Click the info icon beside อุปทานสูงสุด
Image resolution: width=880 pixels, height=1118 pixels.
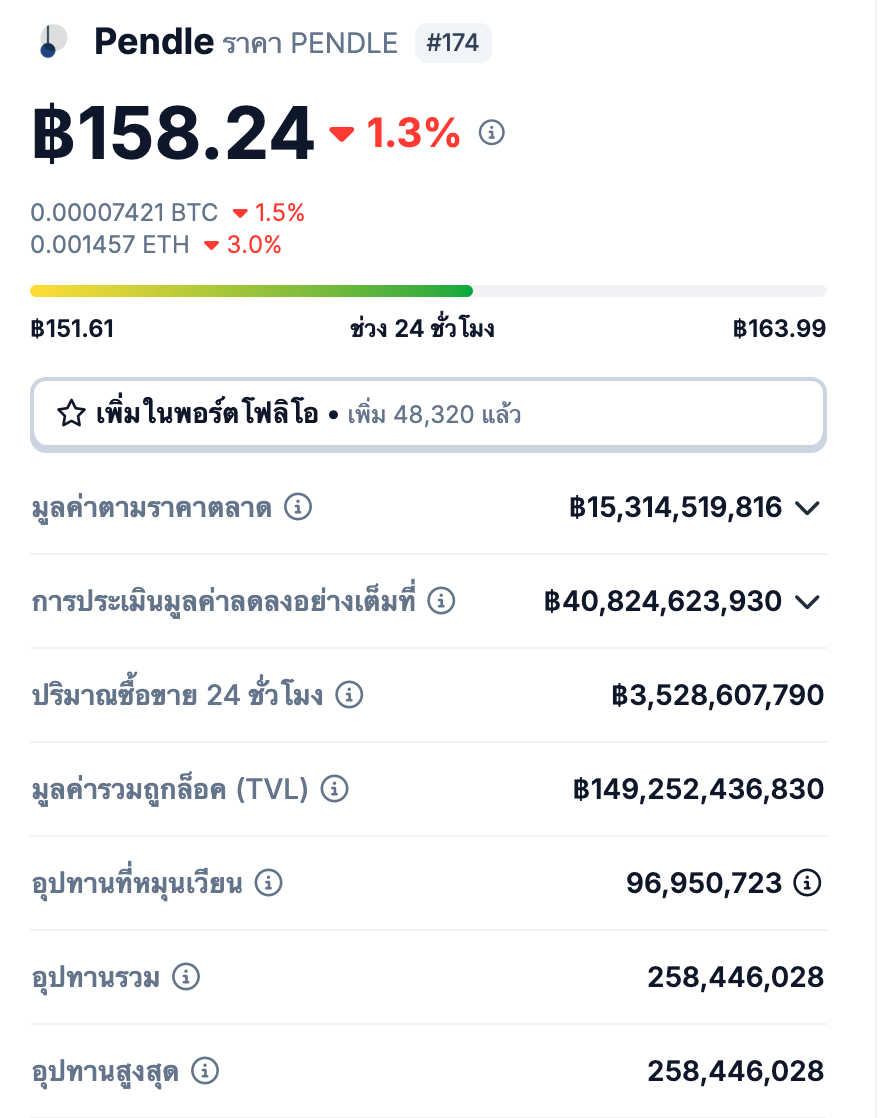(x=206, y=1071)
